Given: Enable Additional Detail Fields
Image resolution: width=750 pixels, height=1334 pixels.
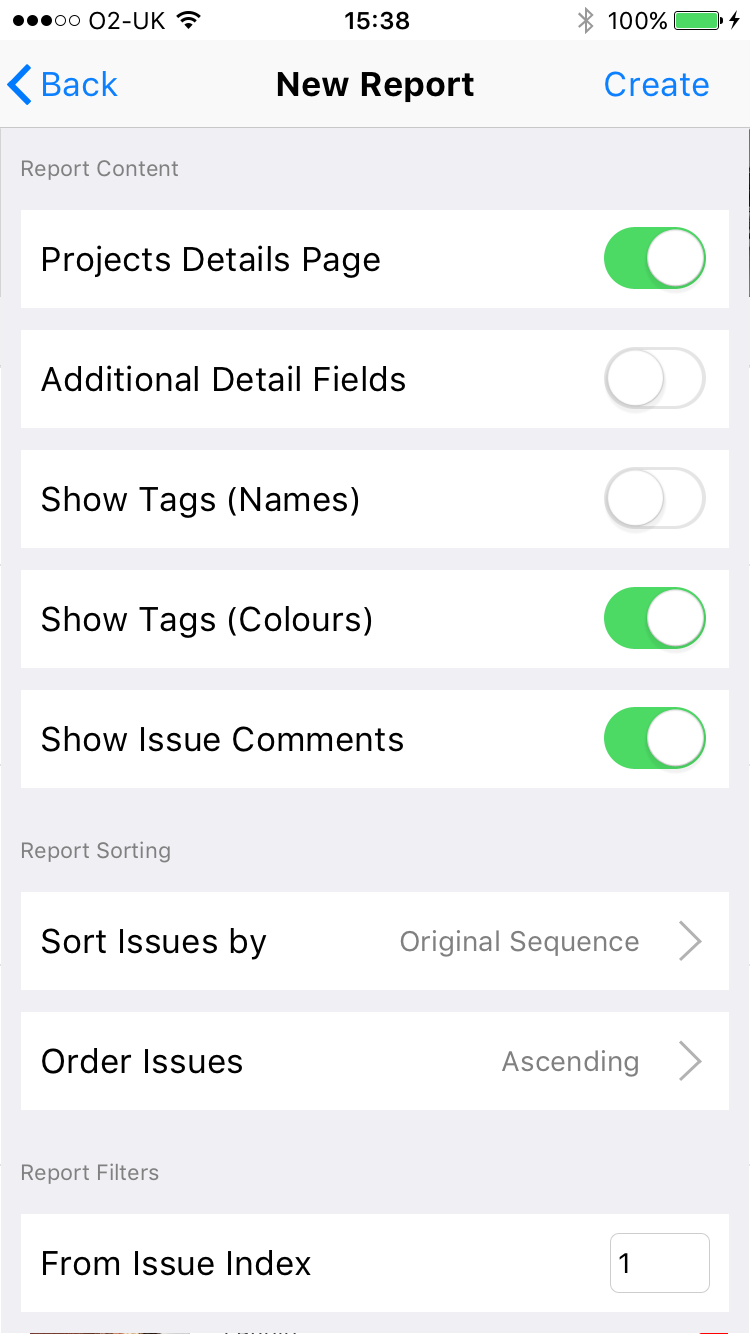Looking at the screenshot, I should click(654, 379).
